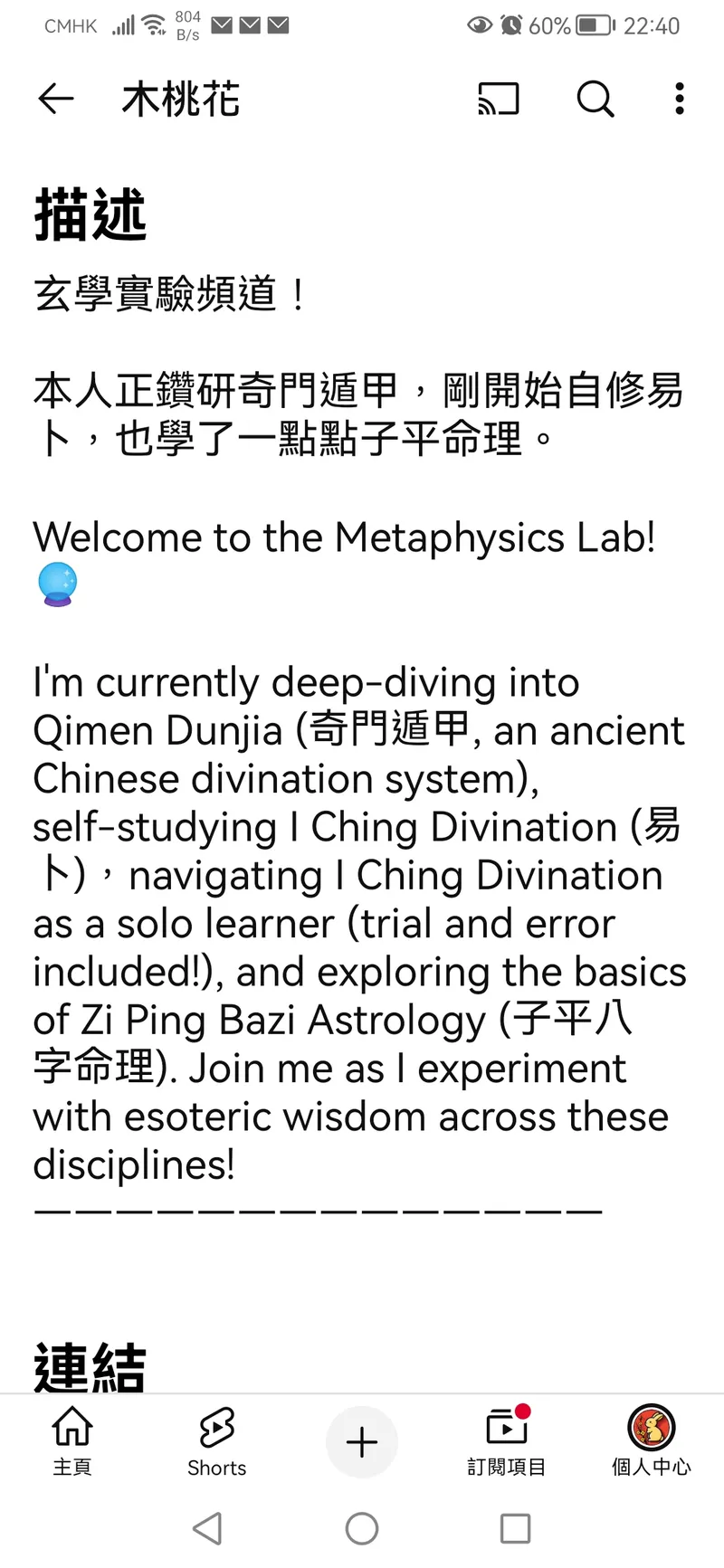Tap the plus create button

[x=362, y=1441]
